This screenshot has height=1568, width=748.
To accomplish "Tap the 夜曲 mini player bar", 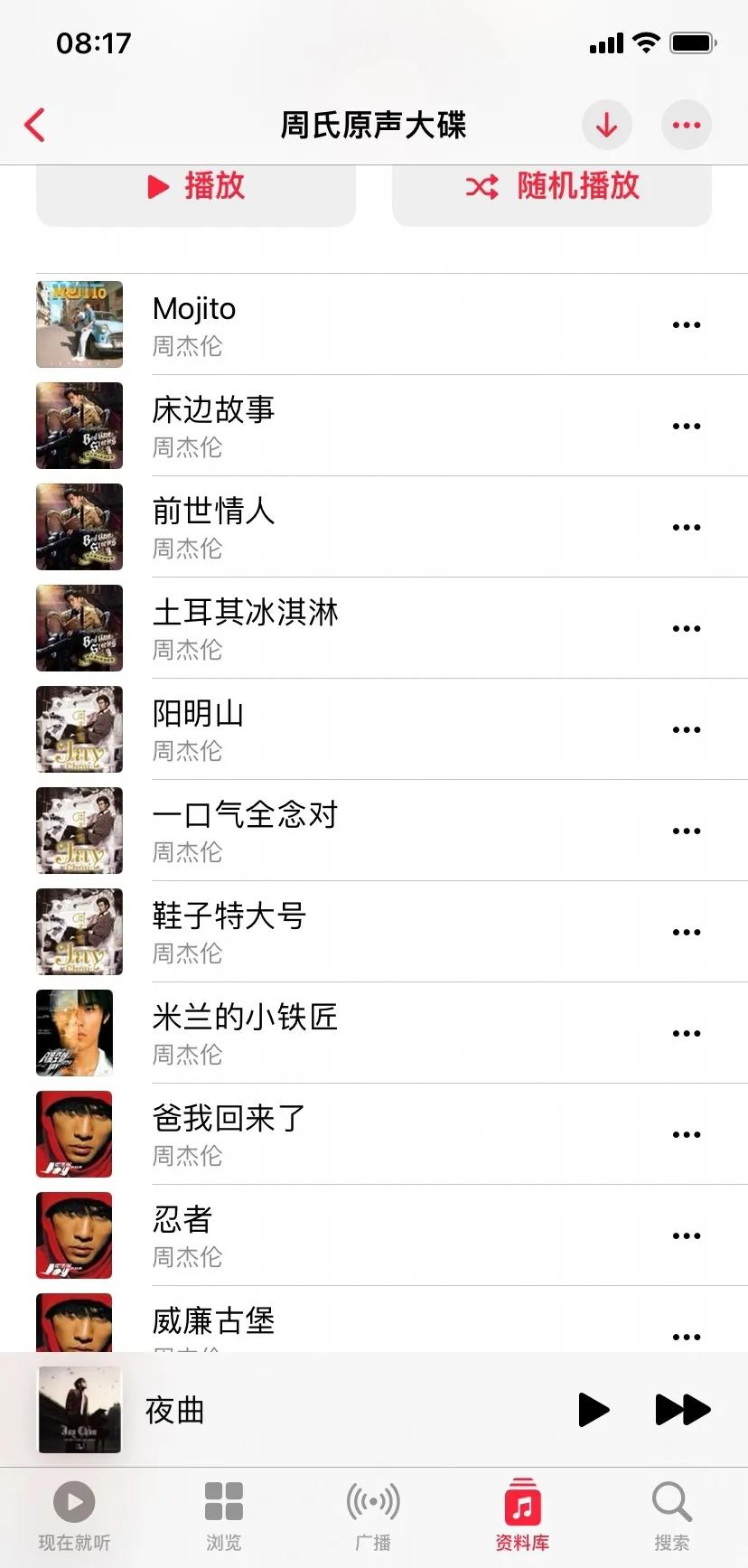I will 271,1410.
